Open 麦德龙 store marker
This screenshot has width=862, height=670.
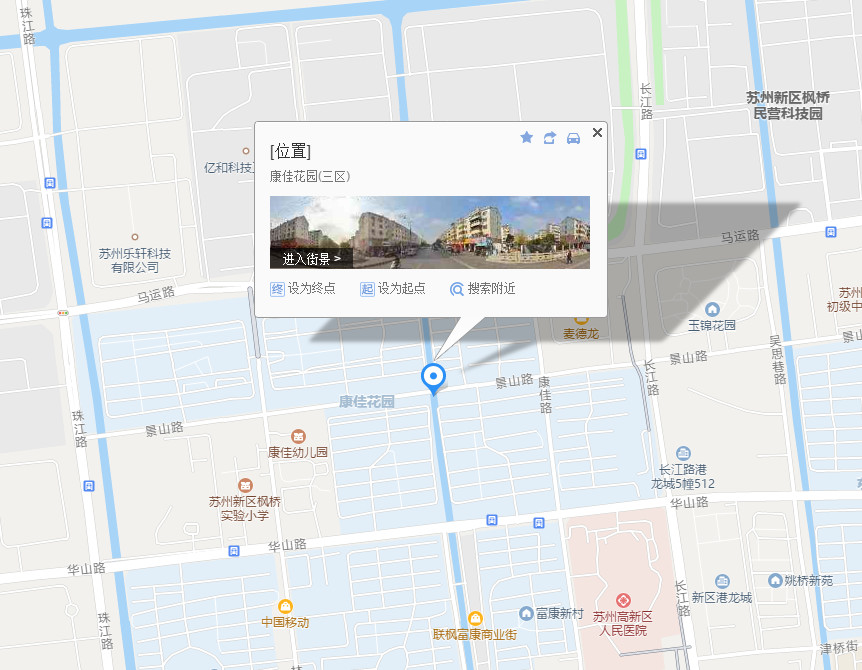tap(580, 320)
